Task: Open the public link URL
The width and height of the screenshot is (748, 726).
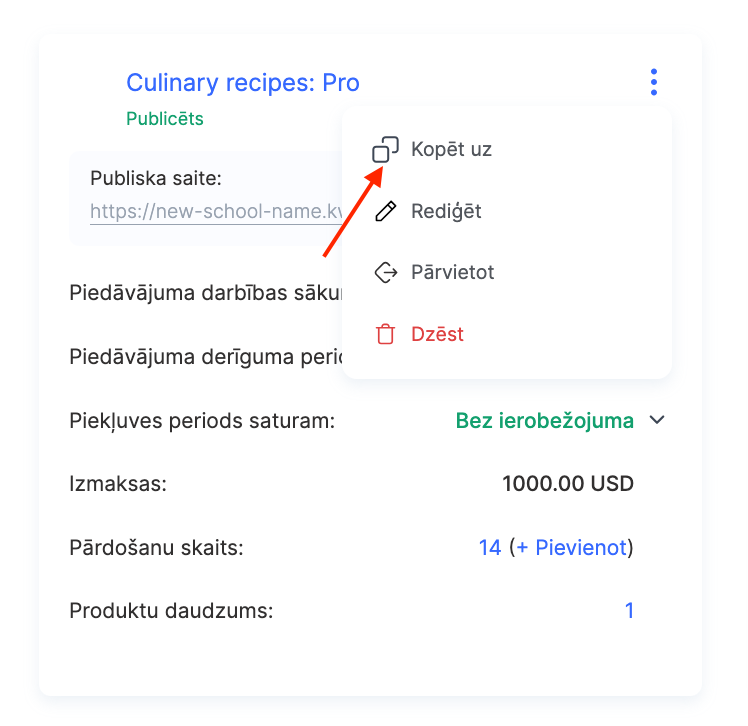Action: coord(216,212)
